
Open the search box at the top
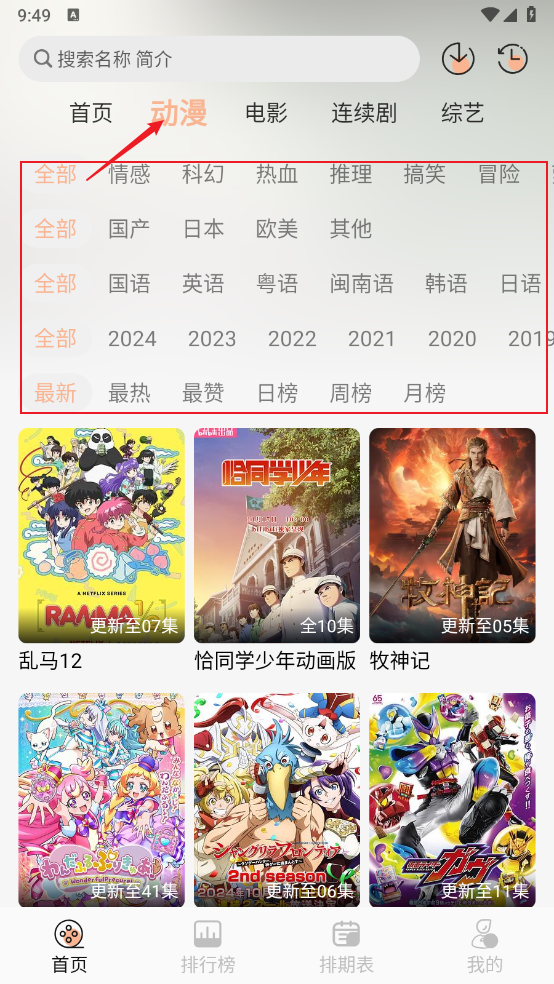point(219,59)
